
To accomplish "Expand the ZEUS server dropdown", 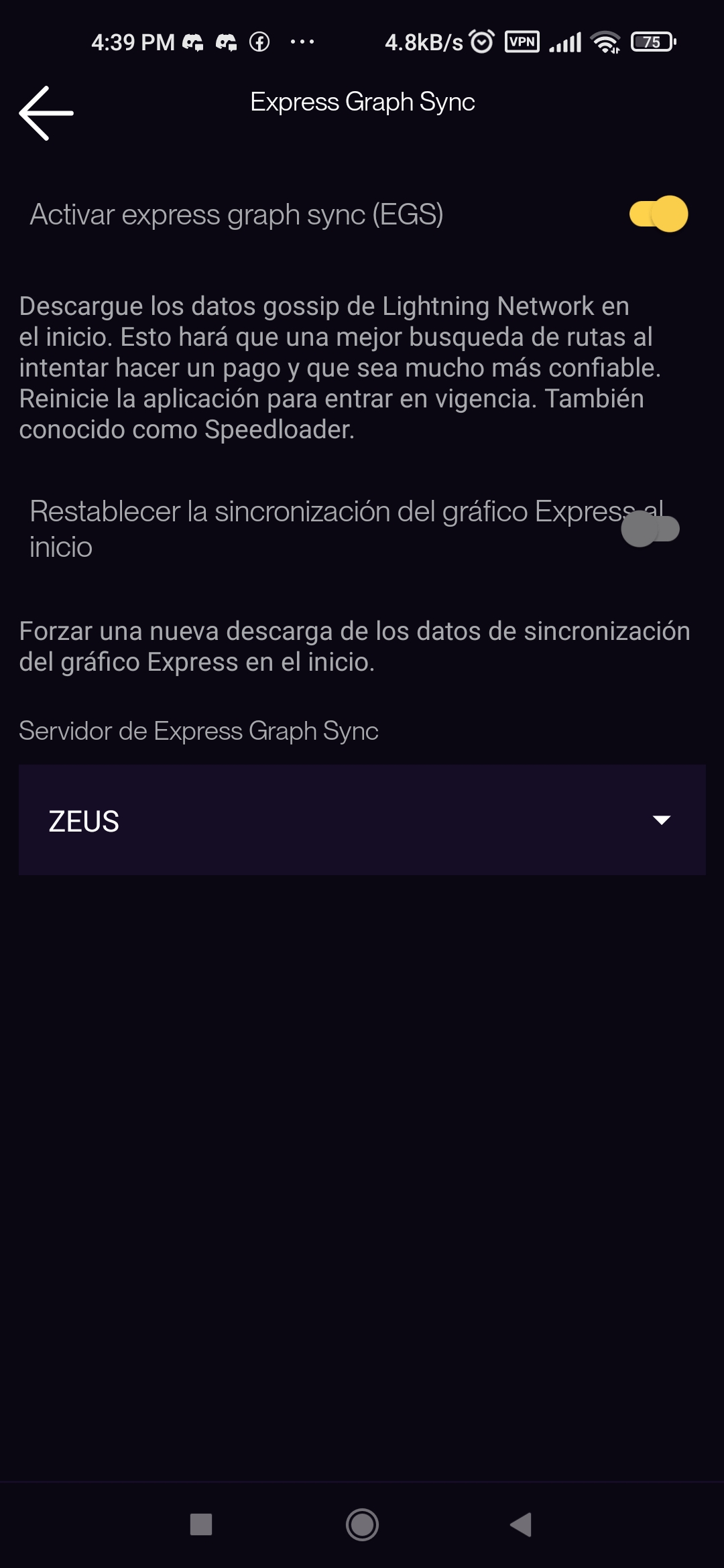I will click(362, 820).
